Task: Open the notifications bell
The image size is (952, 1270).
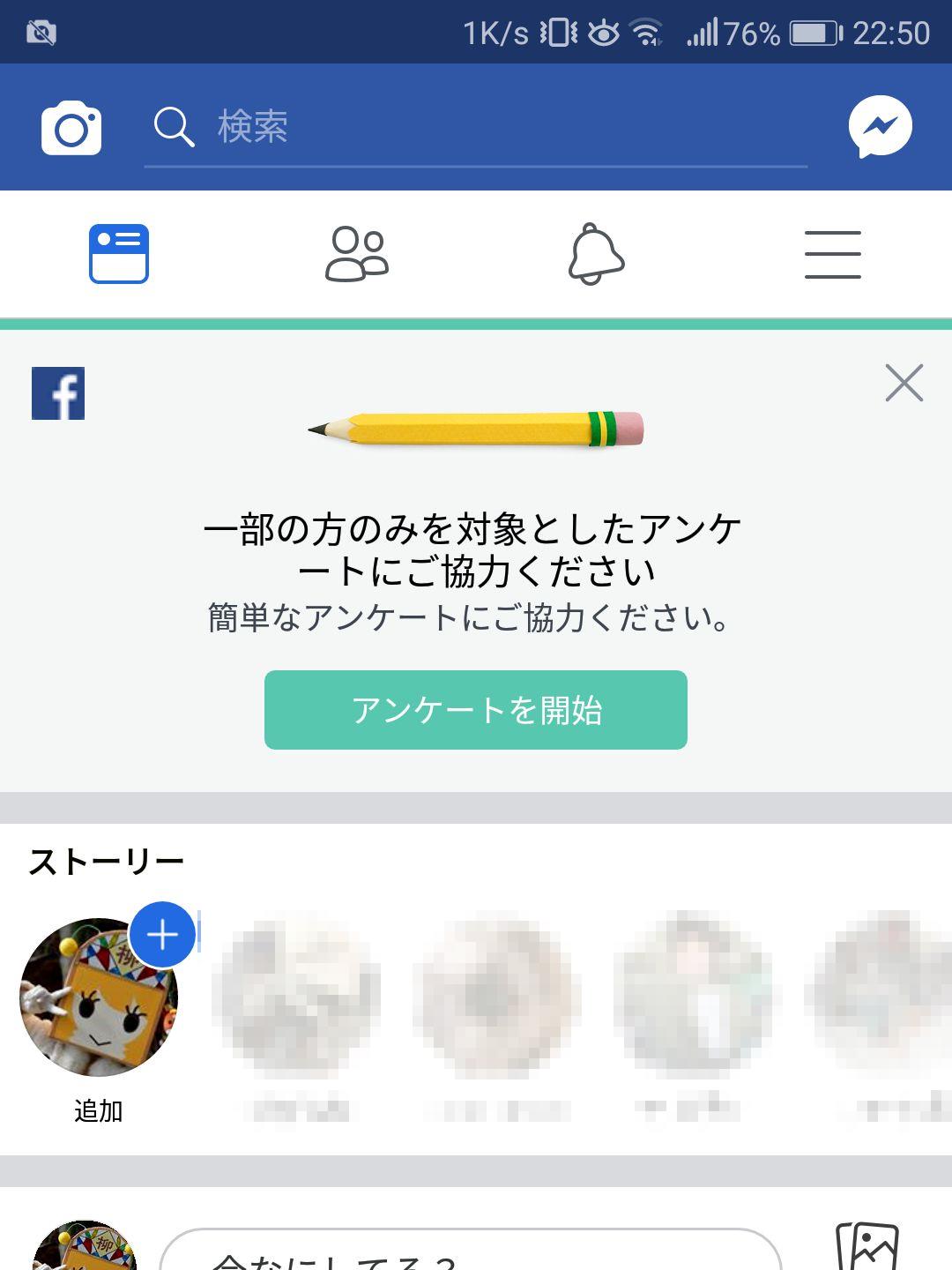Action: pyautogui.click(x=595, y=254)
